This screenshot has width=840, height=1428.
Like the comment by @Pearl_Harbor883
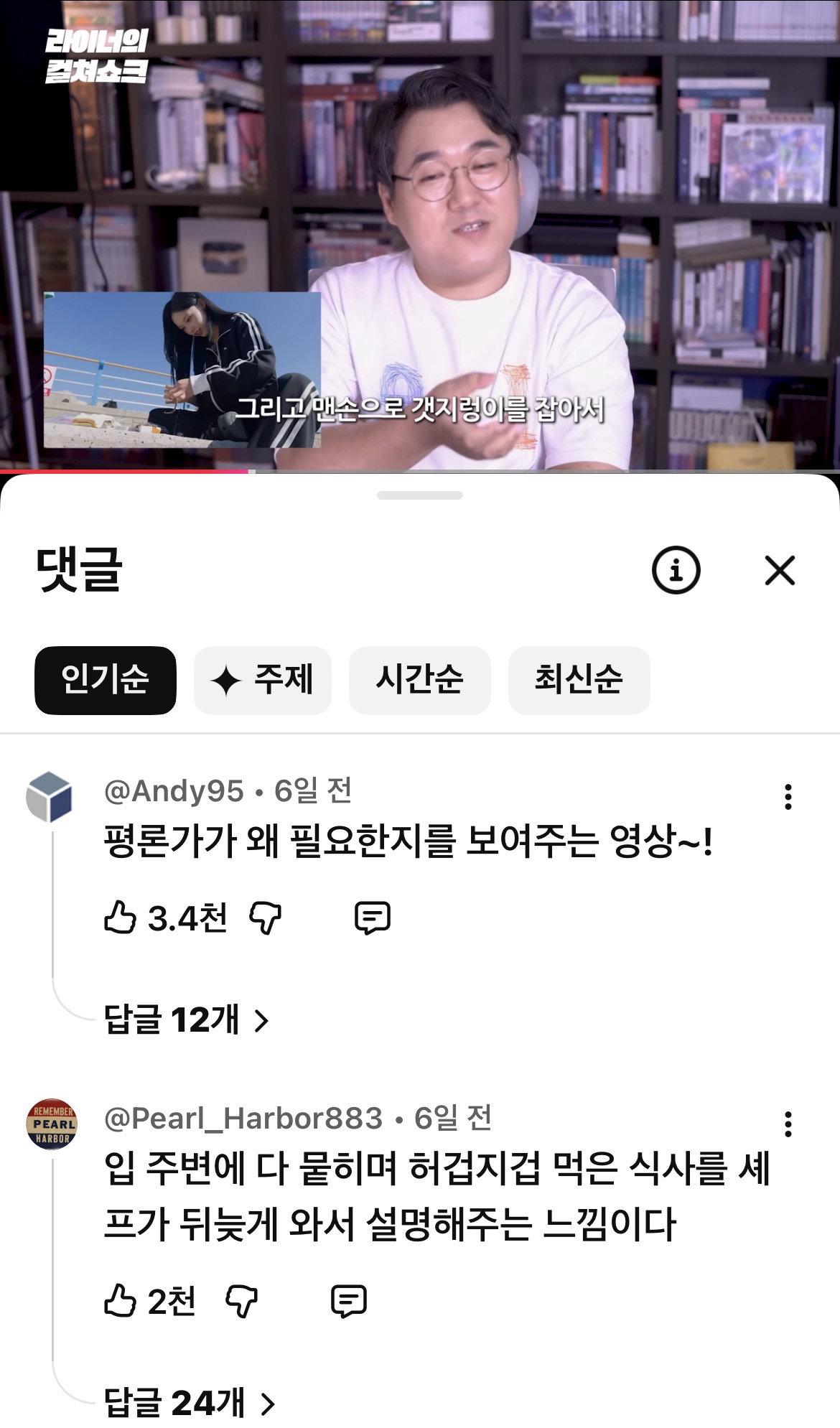point(120,1301)
